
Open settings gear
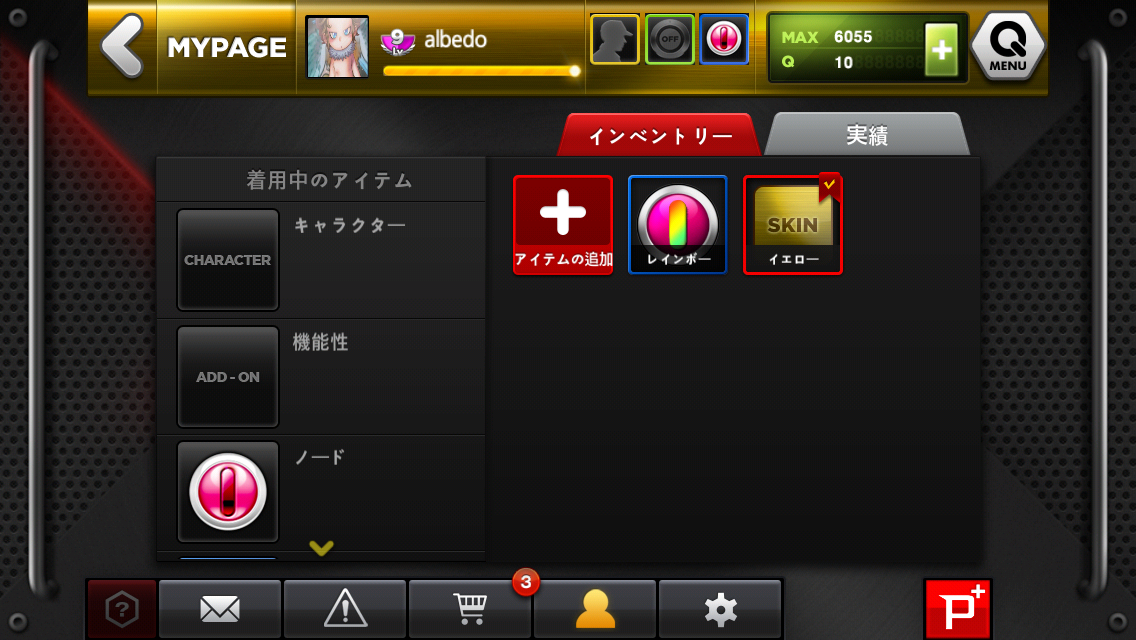coord(720,609)
